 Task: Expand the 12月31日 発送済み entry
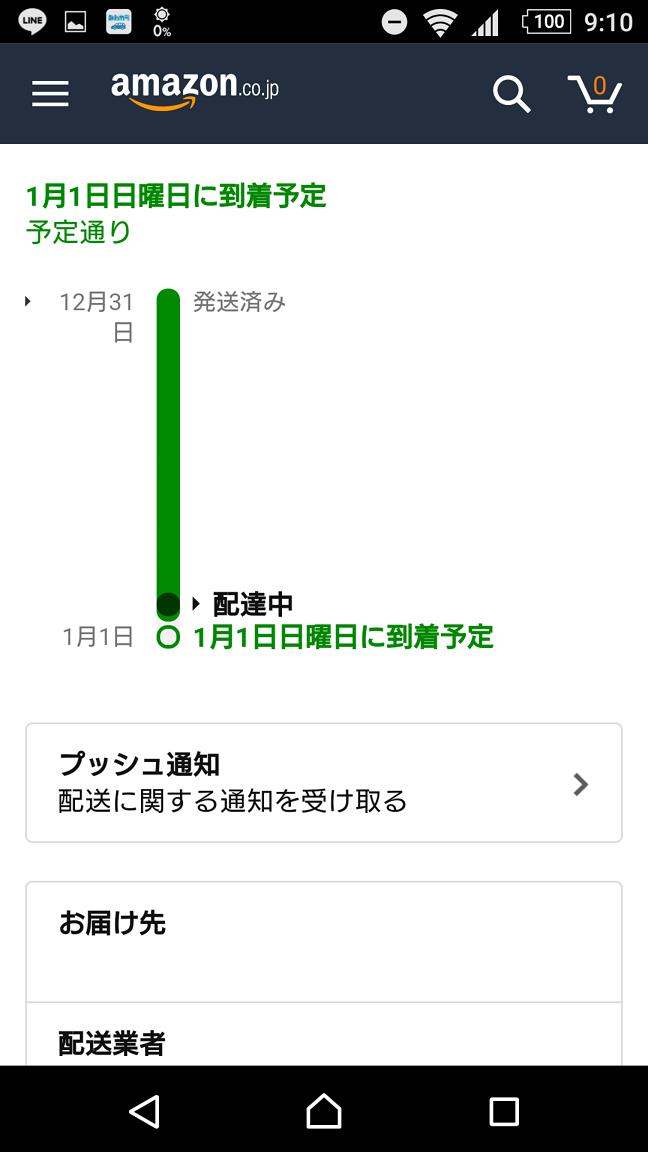tap(155, 317)
